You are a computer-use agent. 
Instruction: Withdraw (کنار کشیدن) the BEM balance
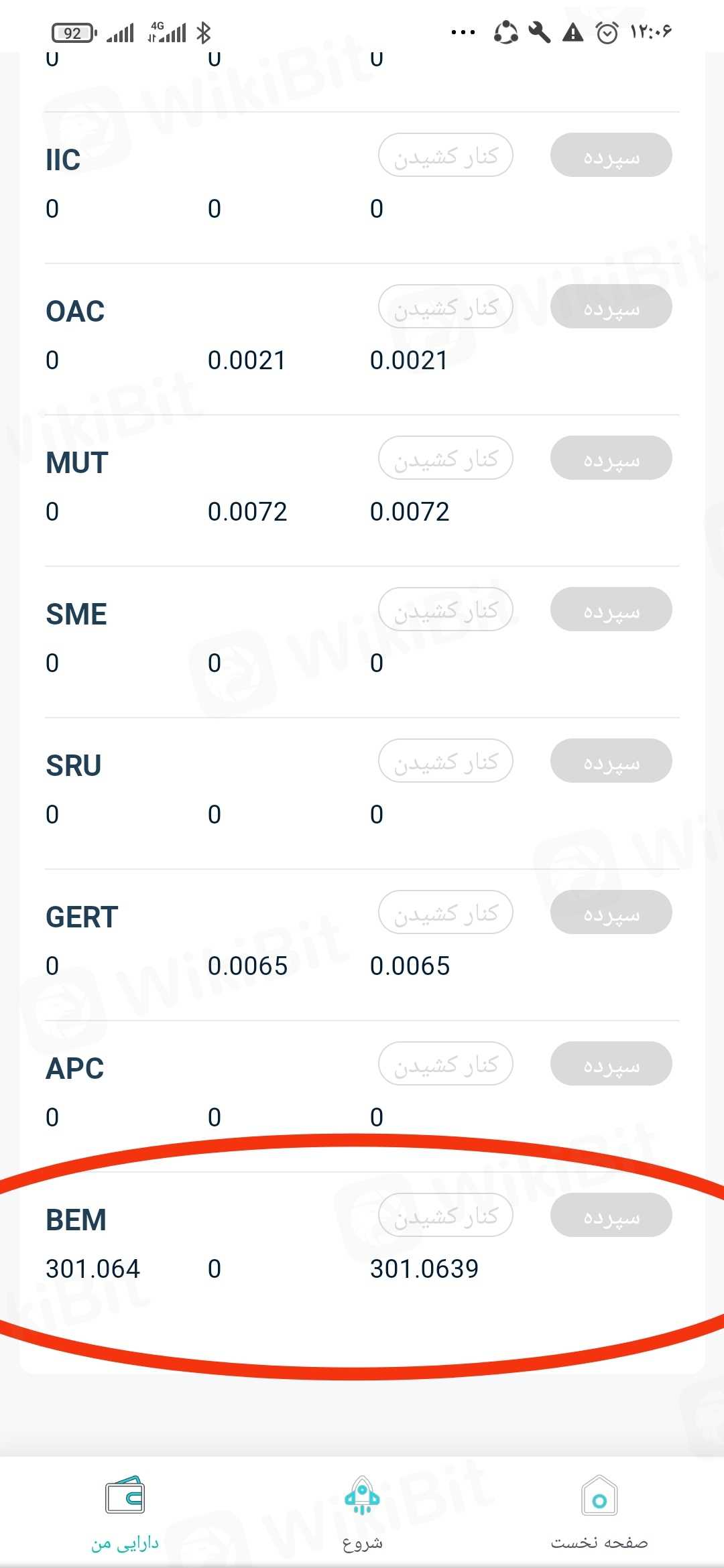coord(446,1216)
